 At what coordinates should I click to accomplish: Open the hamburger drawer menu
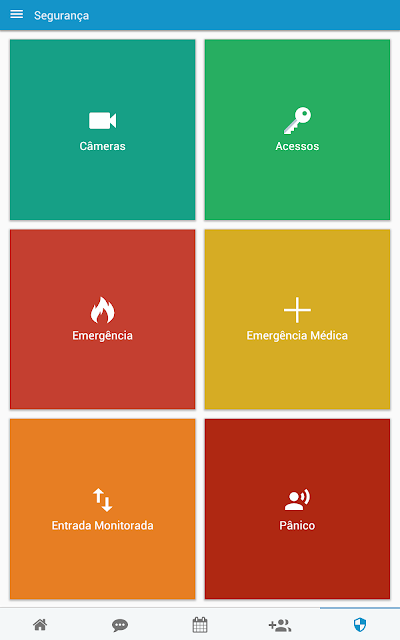click(16, 15)
